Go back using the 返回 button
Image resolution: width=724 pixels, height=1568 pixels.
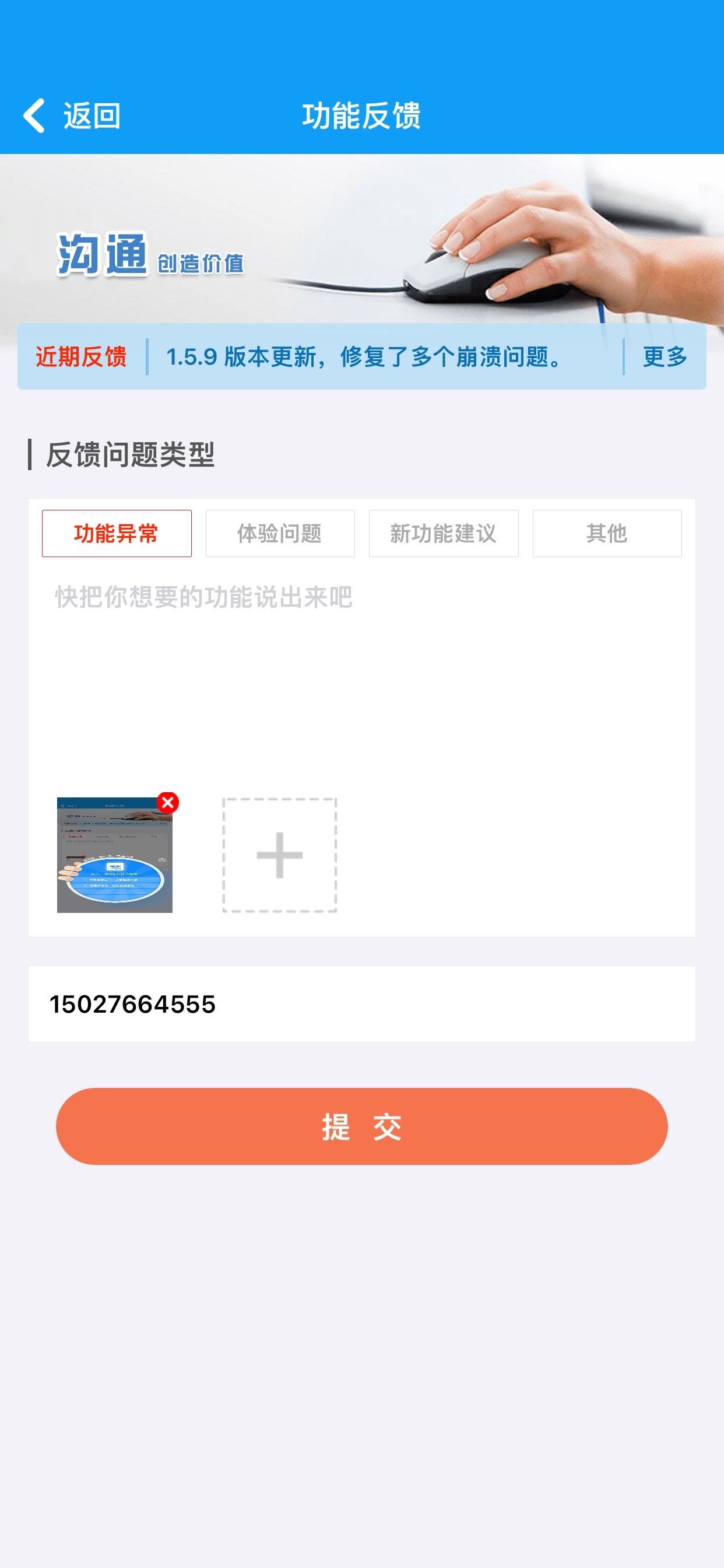click(72, 116)
